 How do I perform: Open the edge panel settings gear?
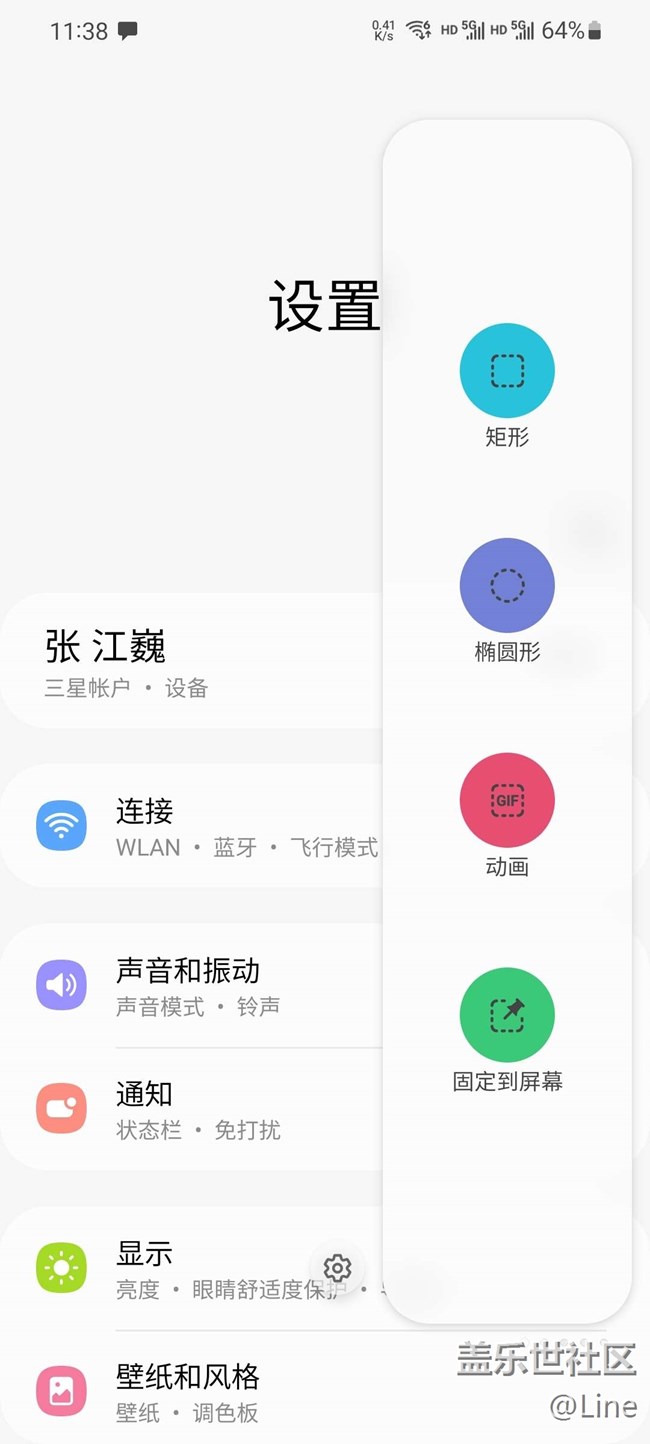338,1268
